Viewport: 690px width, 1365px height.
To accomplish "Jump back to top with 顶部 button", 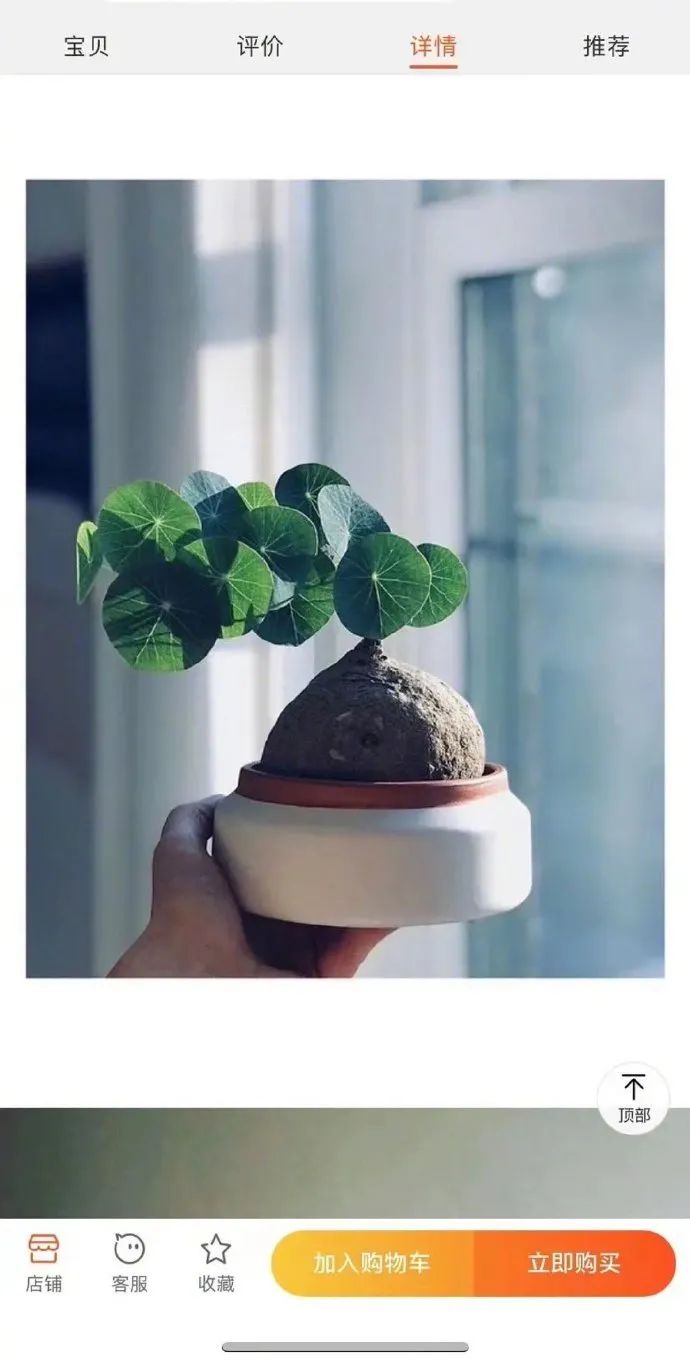I will pos(633,1098).
